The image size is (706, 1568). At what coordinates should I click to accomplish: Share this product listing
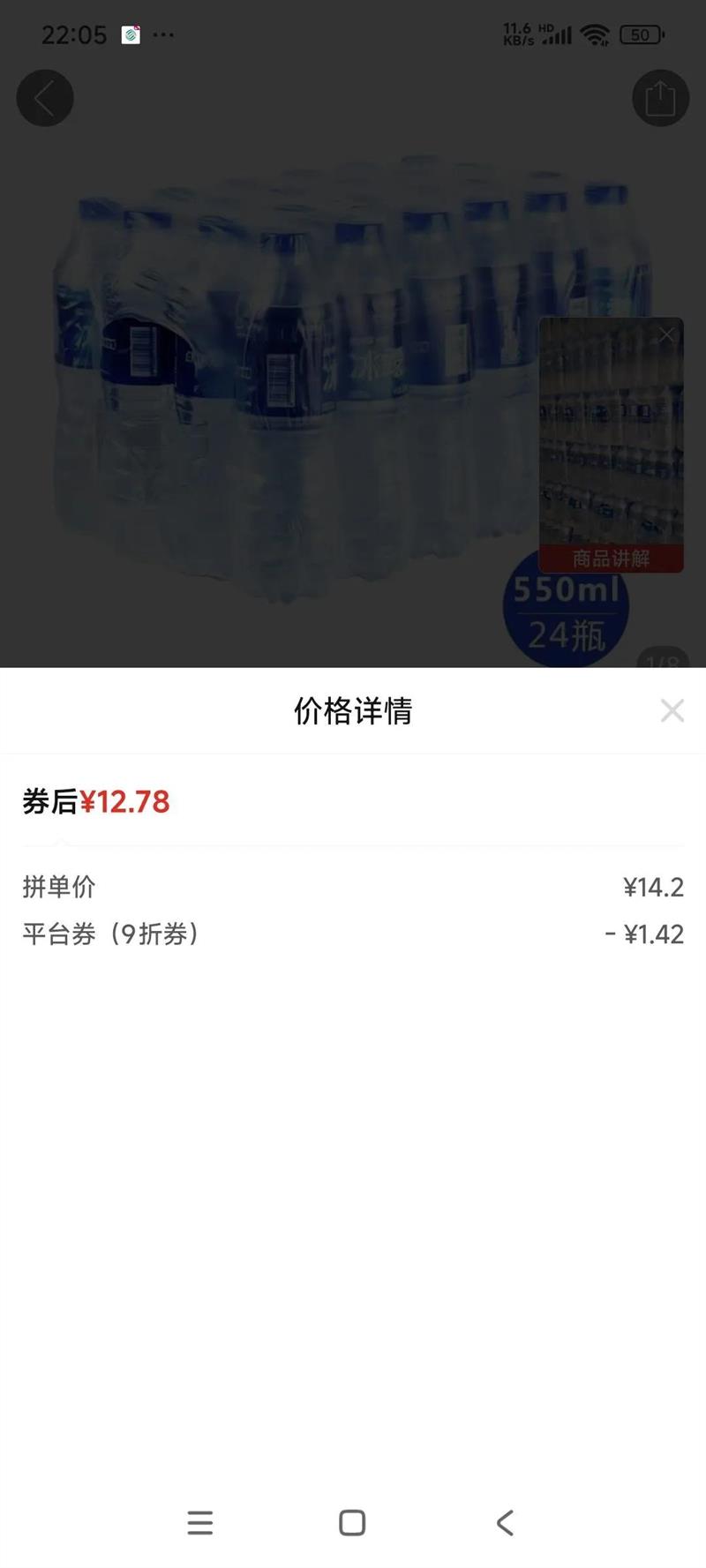click(660, 98)
